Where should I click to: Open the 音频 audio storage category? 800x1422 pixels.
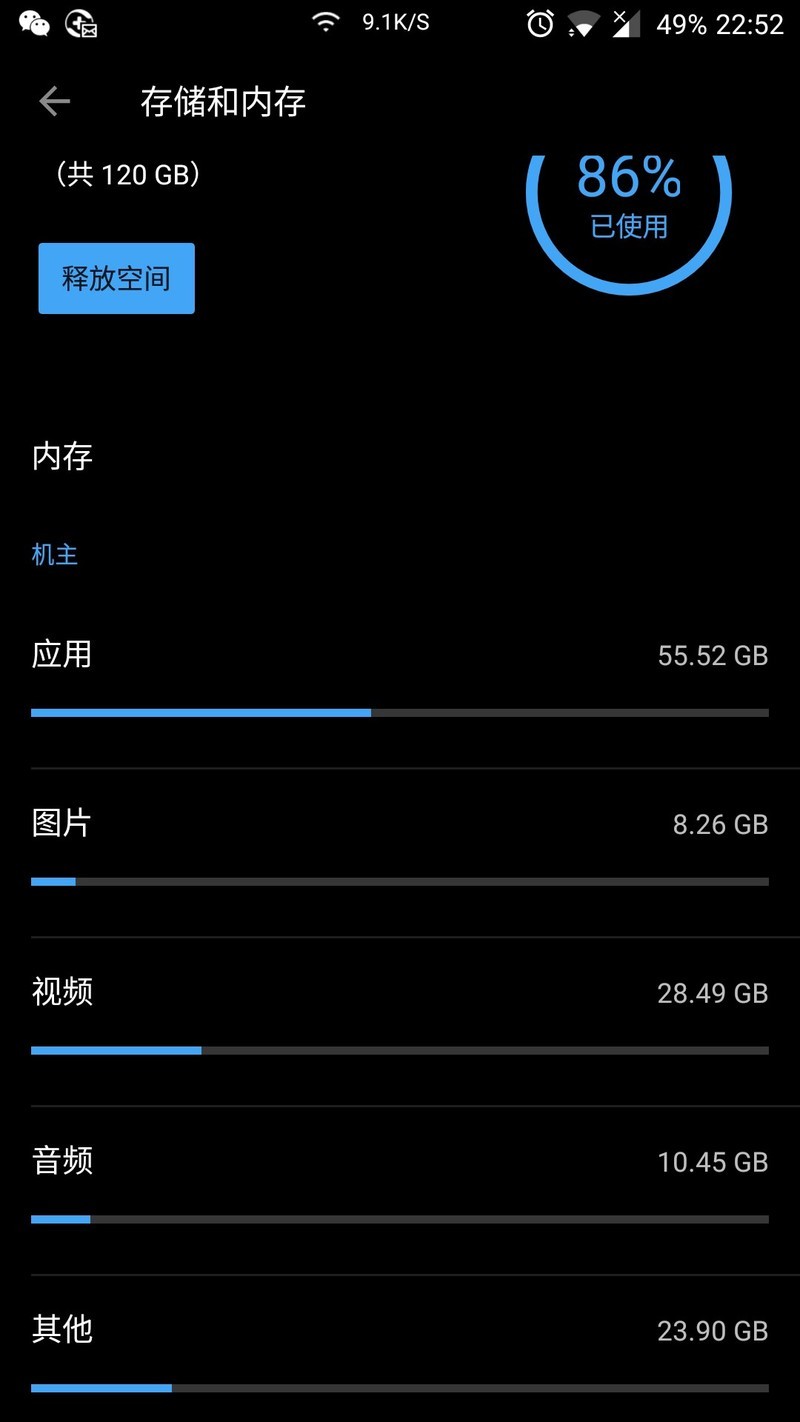(400, 1161)
